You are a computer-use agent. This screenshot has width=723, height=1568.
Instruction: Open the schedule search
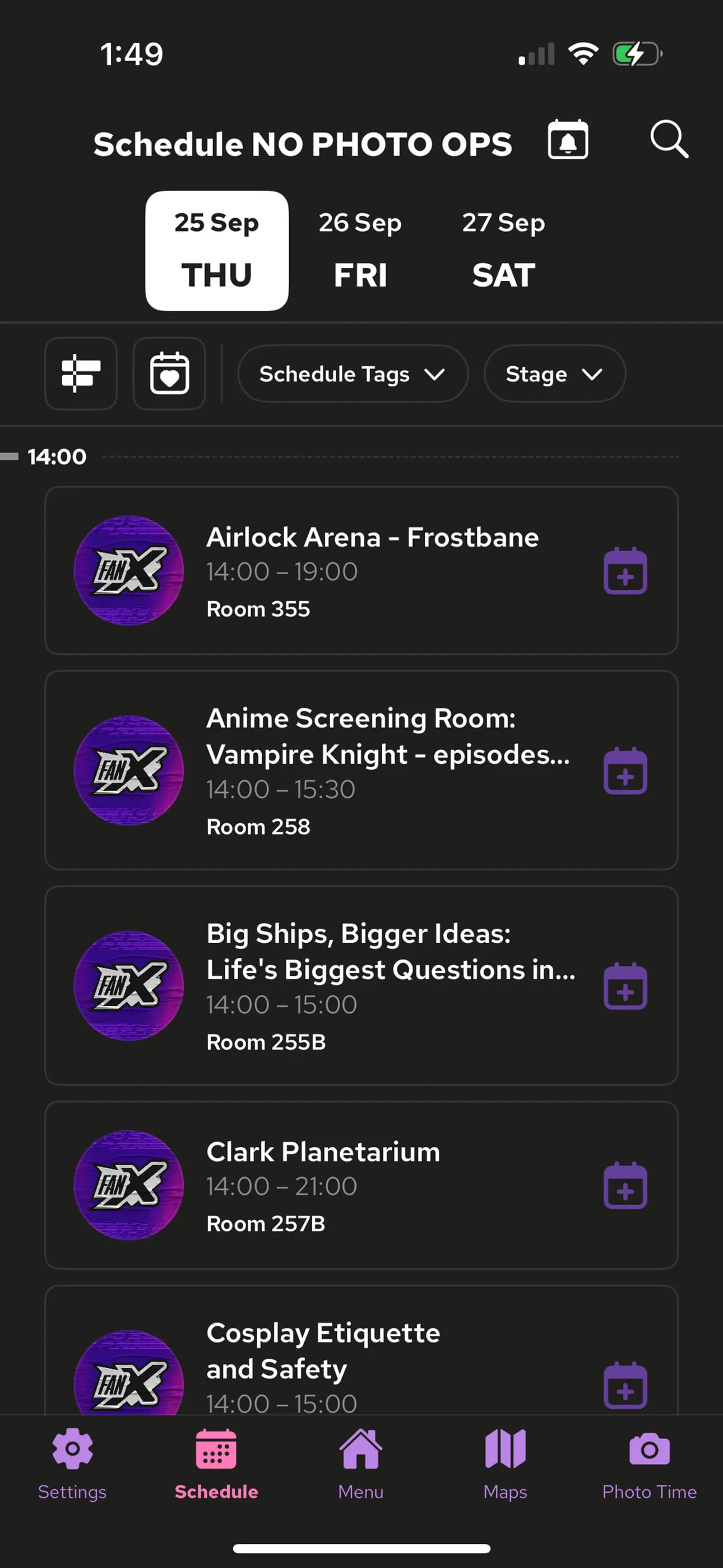[670, 141]
